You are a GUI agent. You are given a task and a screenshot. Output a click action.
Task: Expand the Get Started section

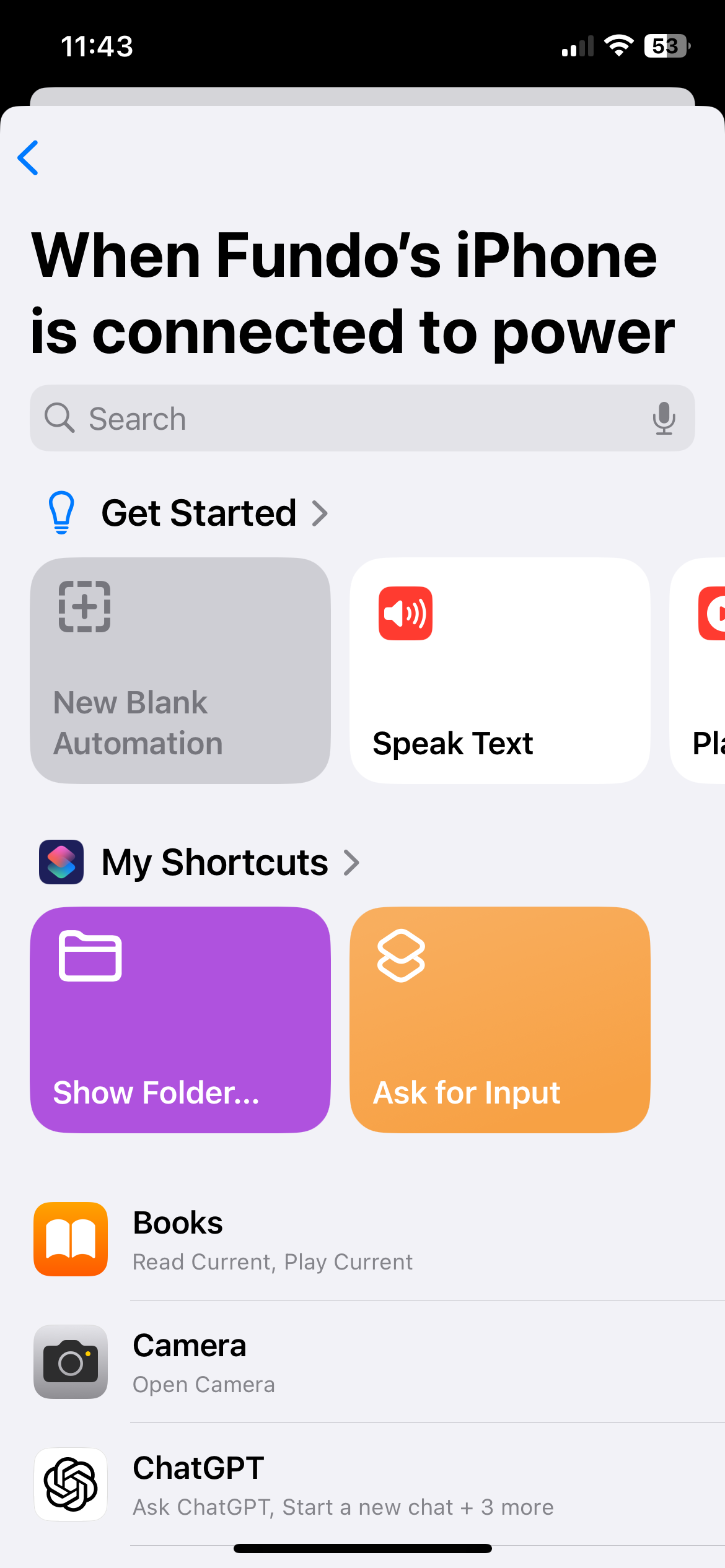(214, 513)
